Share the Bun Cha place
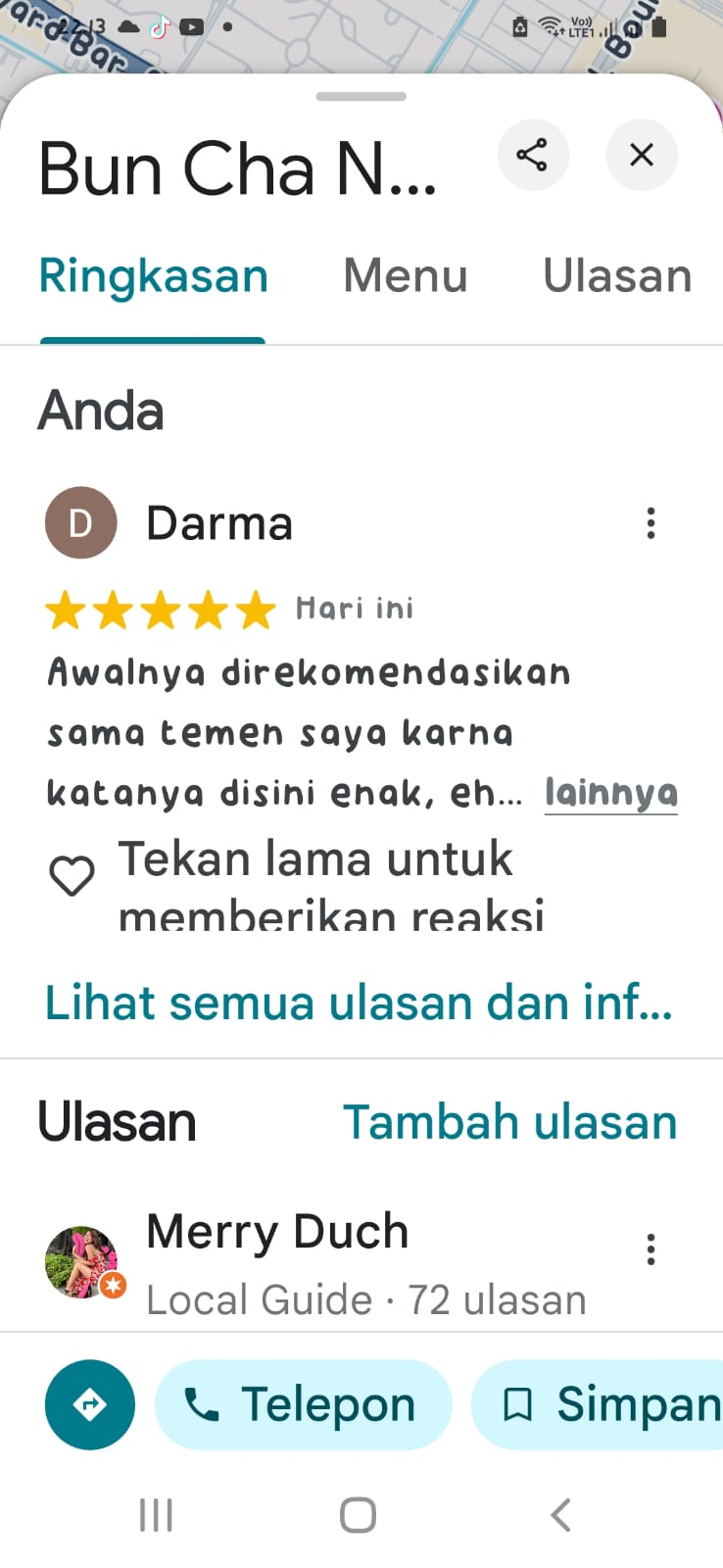This screenshot has height=1568, width=723. (x=533, y=155)
